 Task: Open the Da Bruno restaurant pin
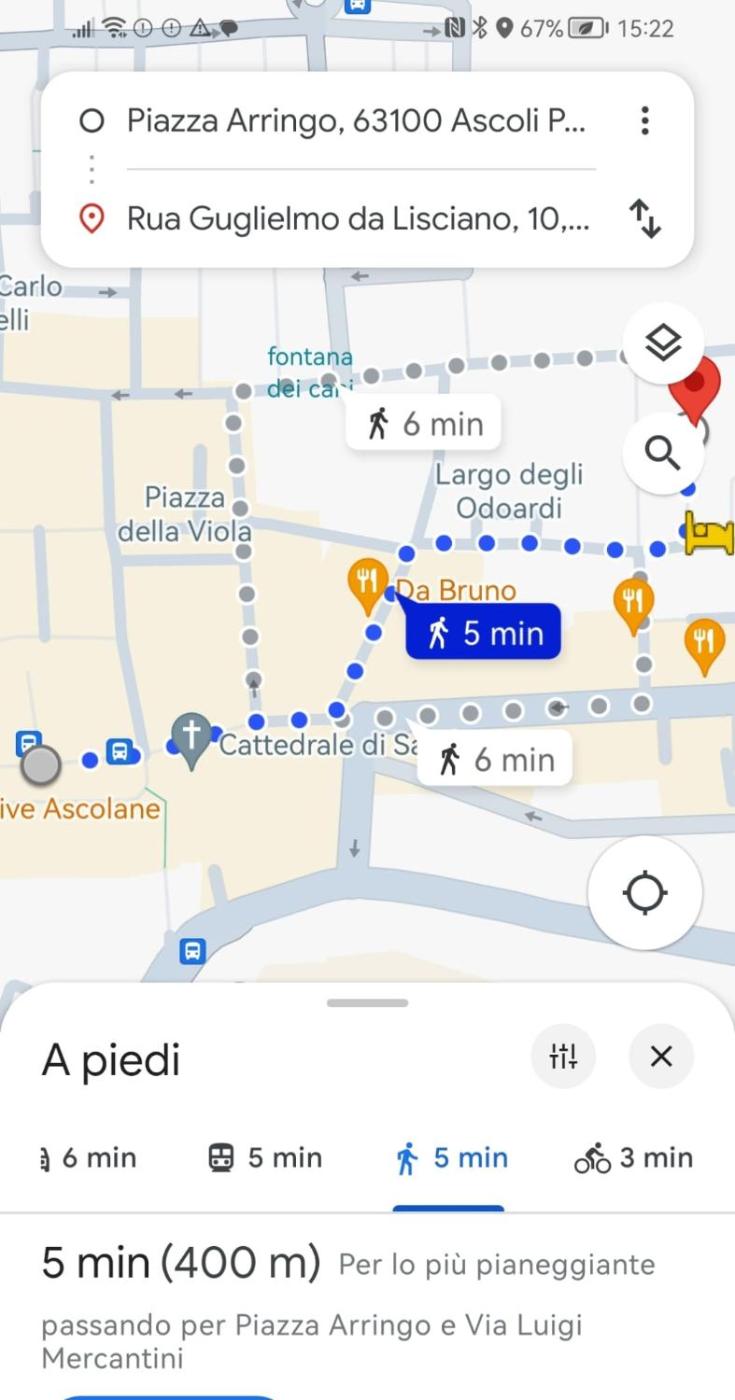368,581
